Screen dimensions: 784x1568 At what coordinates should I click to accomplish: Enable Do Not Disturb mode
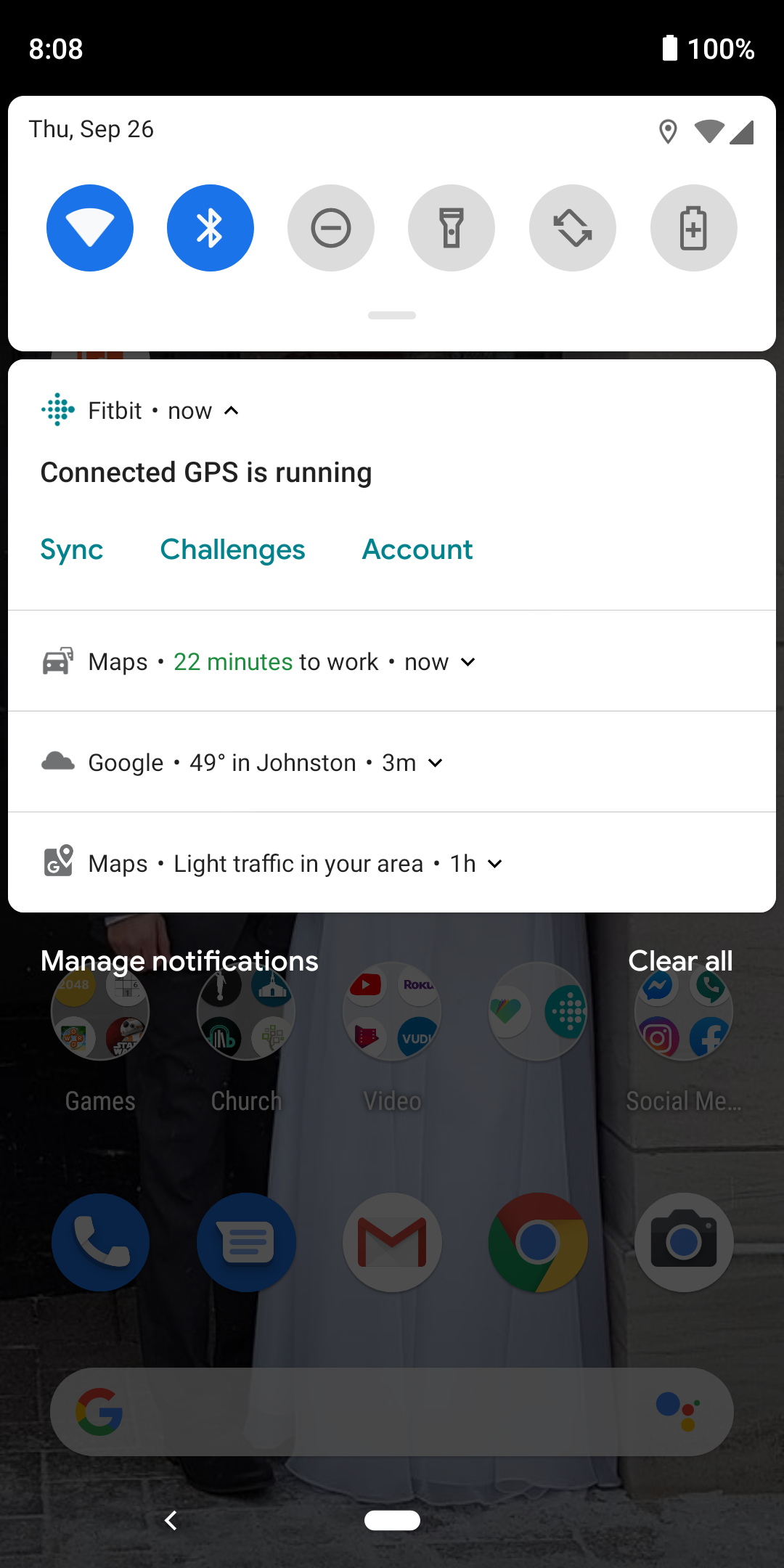coord(331,228)
